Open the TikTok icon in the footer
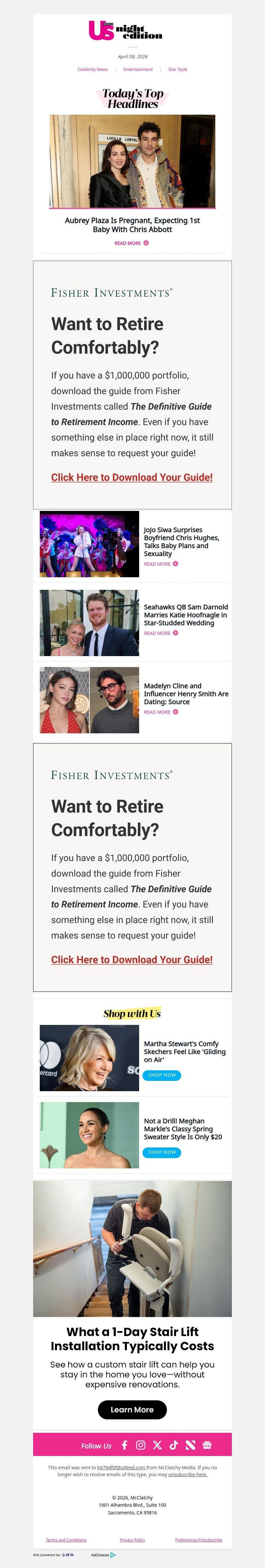 tap(174, 1445)
